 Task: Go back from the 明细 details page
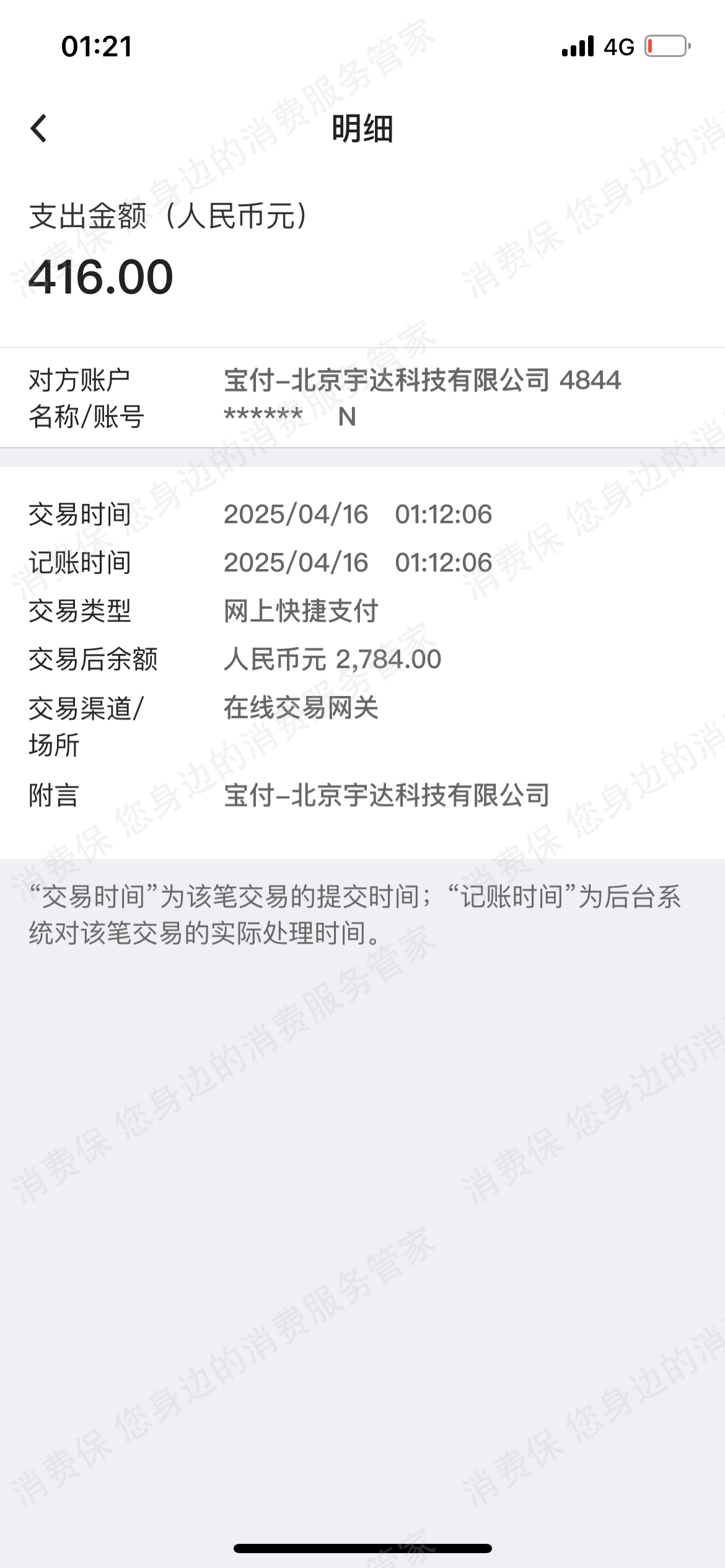point(38,128)
